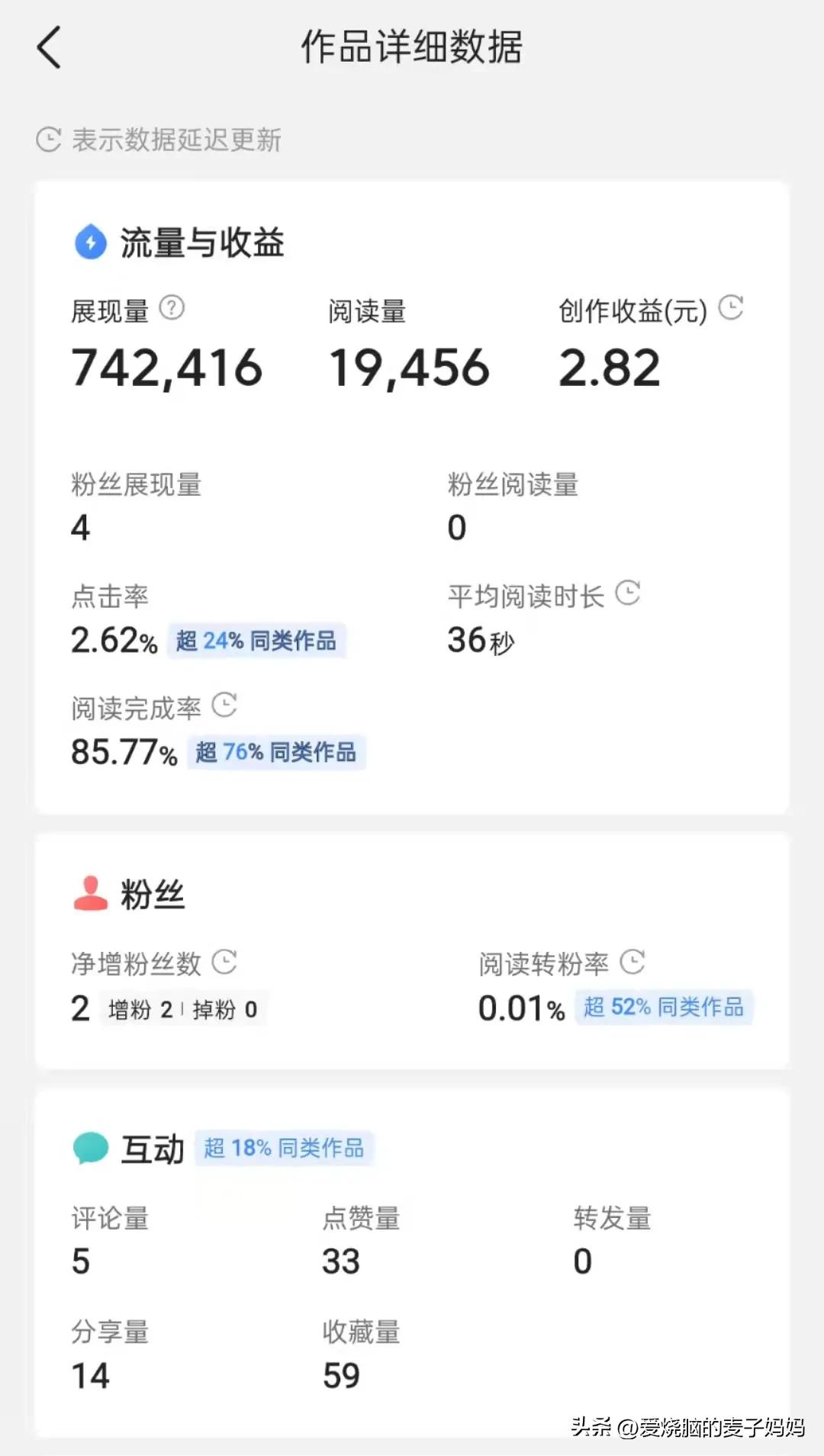The image size is (824, 1456).
Task: Expand the 增粉2掉粉0 detail label
Action: tap(184, 1009)
